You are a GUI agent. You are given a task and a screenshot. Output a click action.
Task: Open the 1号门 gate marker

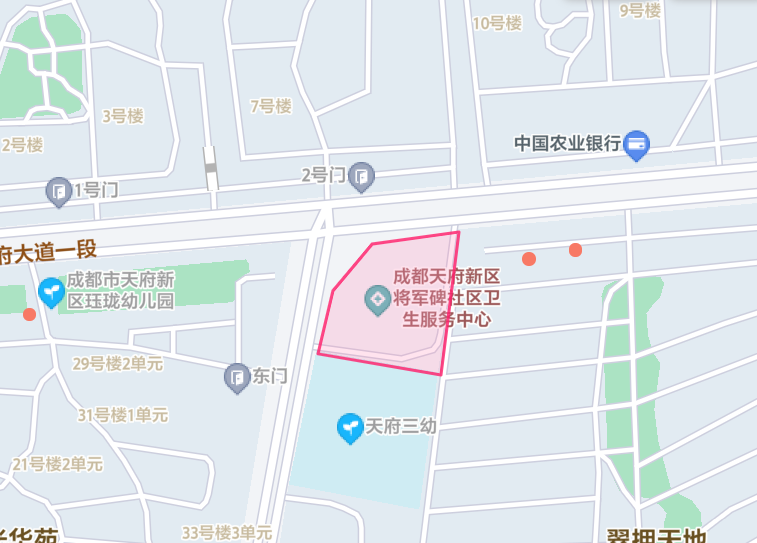coord(60,189)
